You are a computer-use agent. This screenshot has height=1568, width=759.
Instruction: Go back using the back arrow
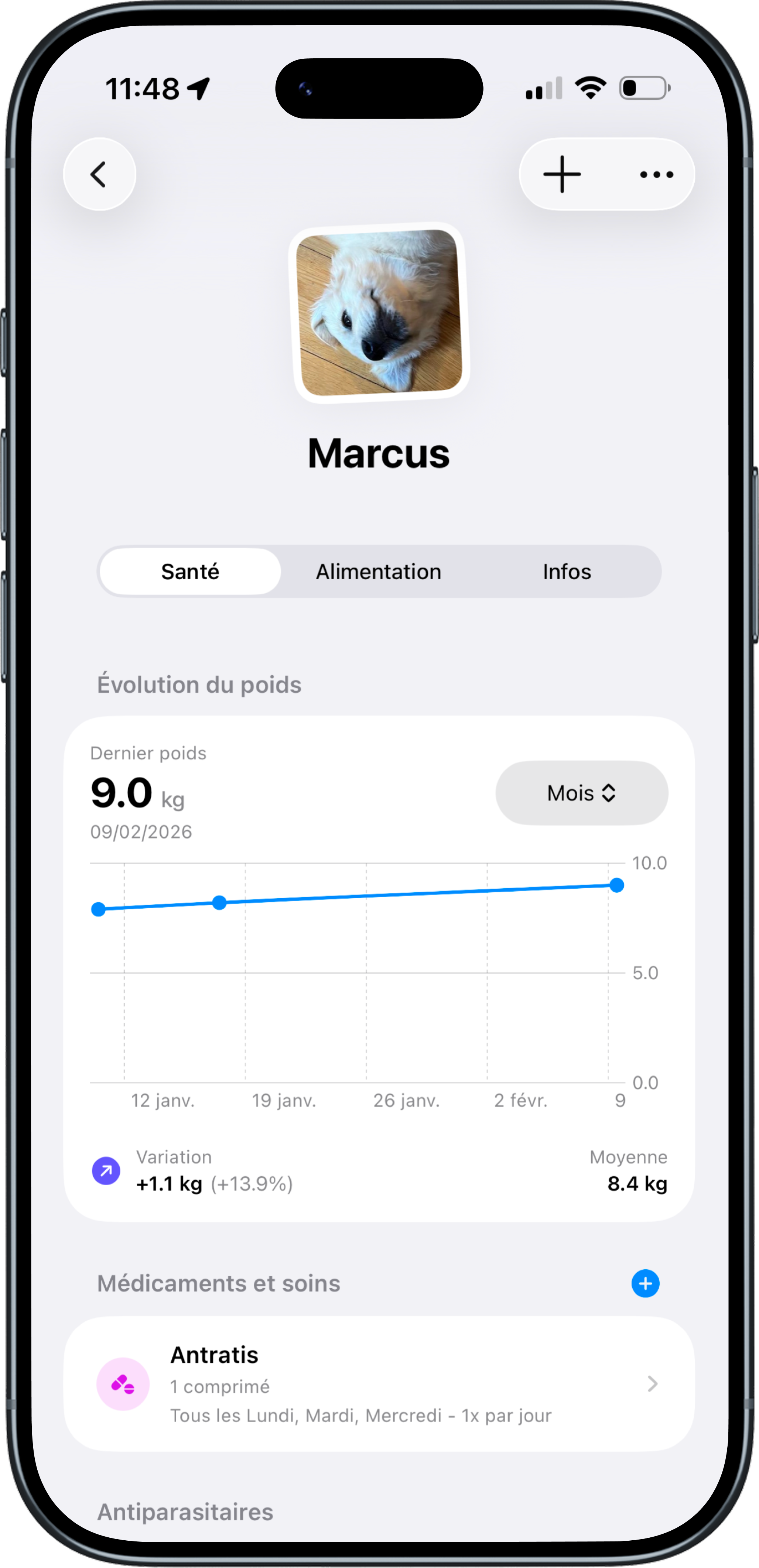coord(99,175)
